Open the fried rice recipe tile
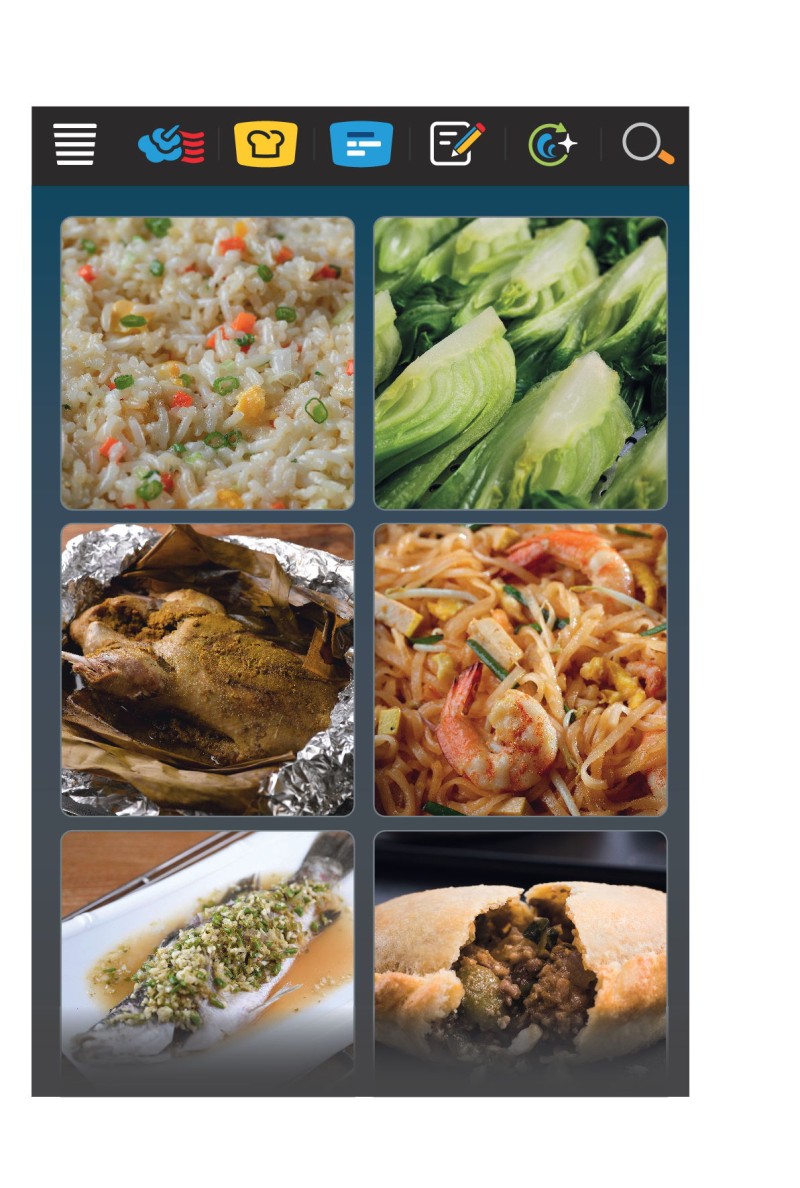This screenshot has height=1188, width=800. (207, 363)
